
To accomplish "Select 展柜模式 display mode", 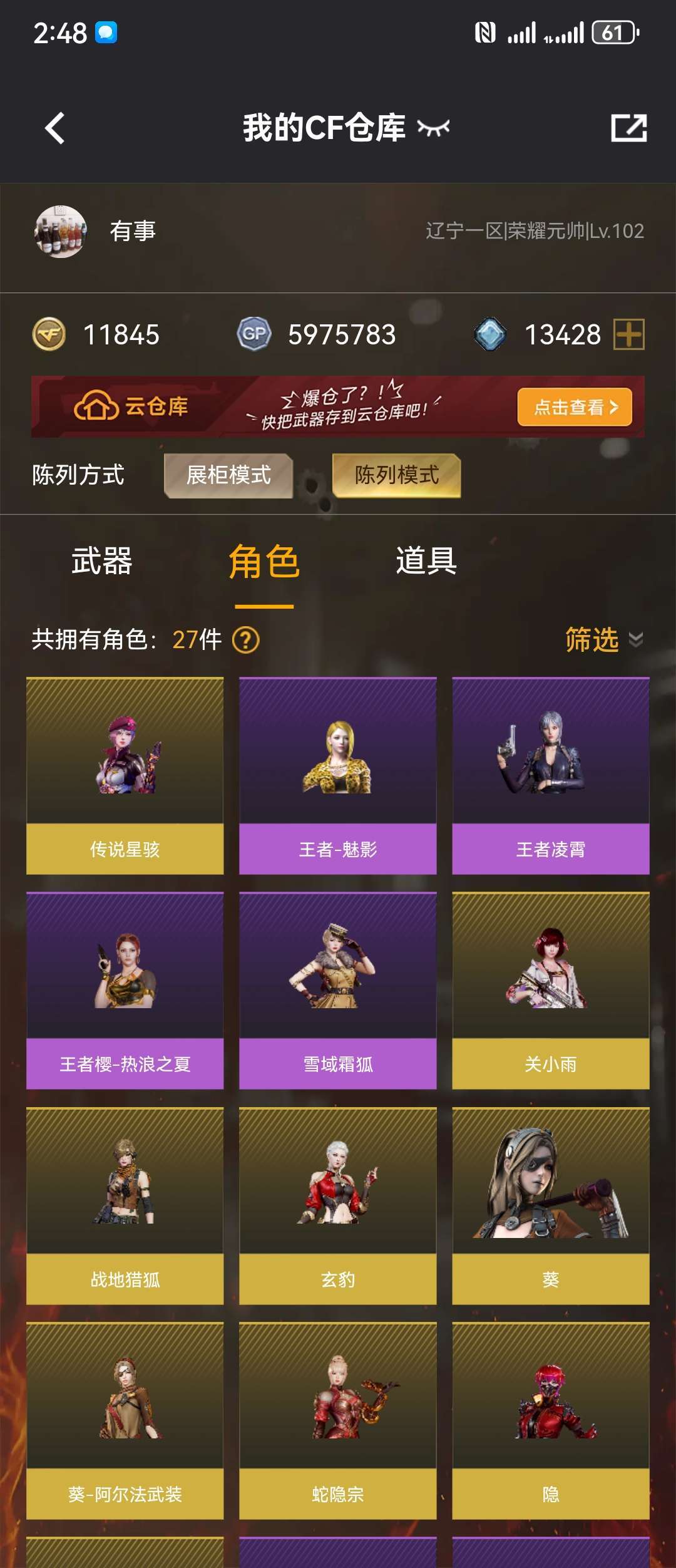I will pos(228,475).
